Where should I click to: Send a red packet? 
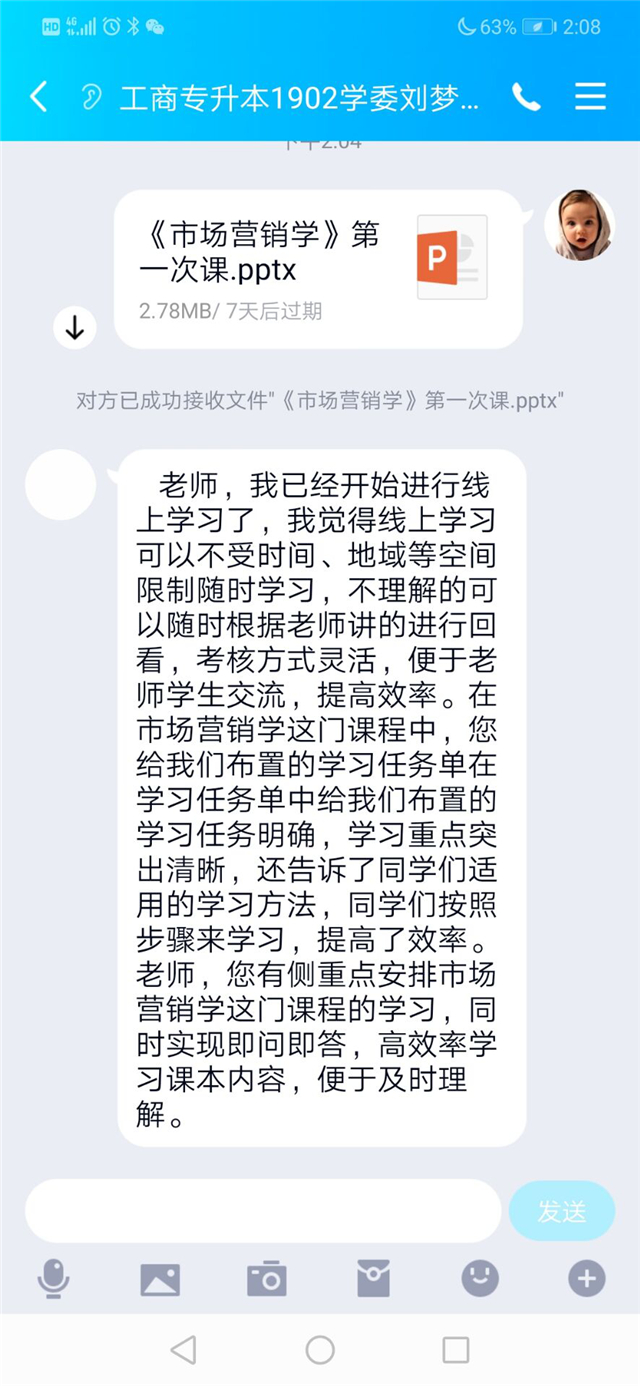point(373,1278)
